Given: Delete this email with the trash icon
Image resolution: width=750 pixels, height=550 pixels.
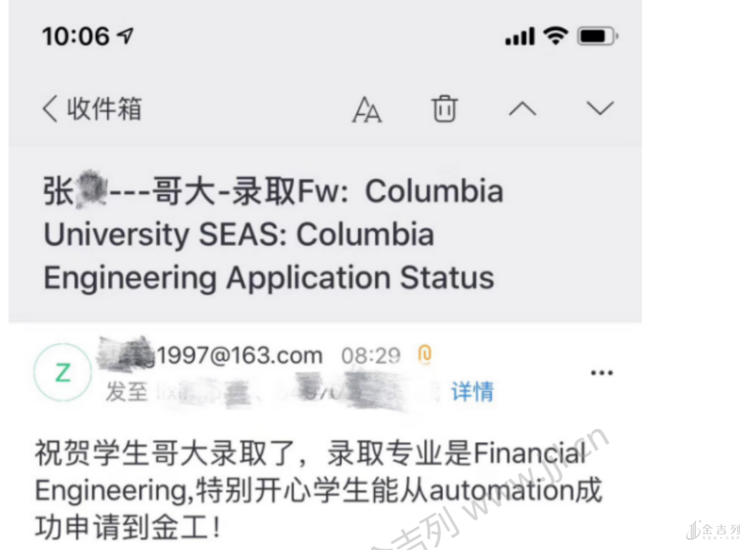Looking at the screenshot, I should pos(445,108).
